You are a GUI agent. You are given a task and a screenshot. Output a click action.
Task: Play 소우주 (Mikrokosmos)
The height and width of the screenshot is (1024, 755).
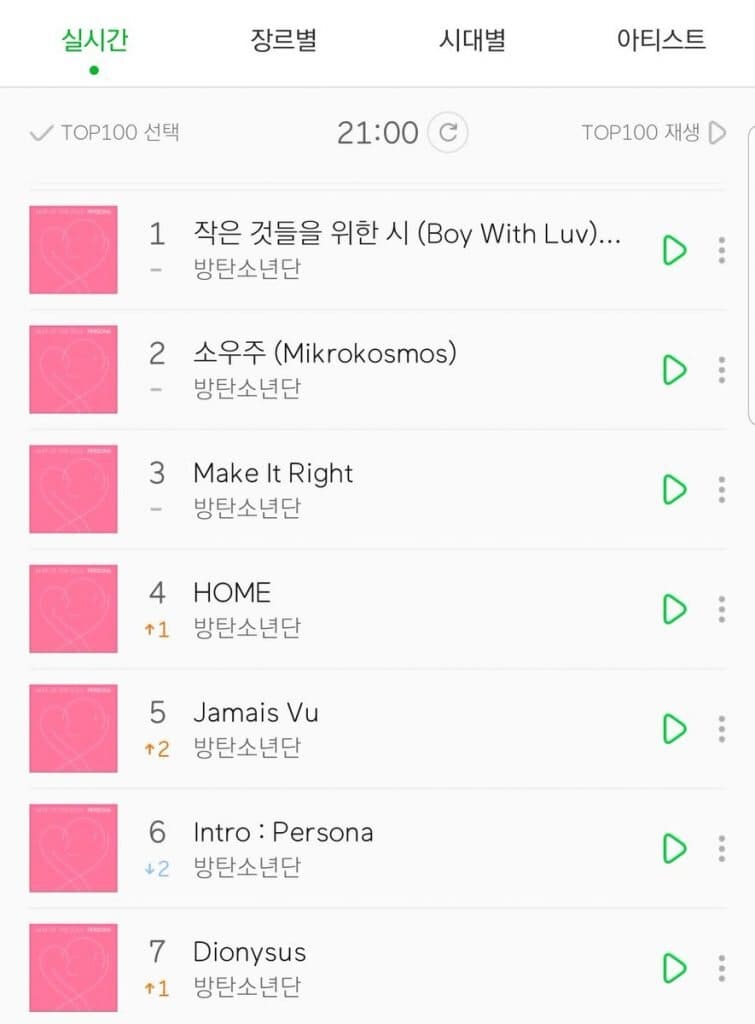pos(675,370)
